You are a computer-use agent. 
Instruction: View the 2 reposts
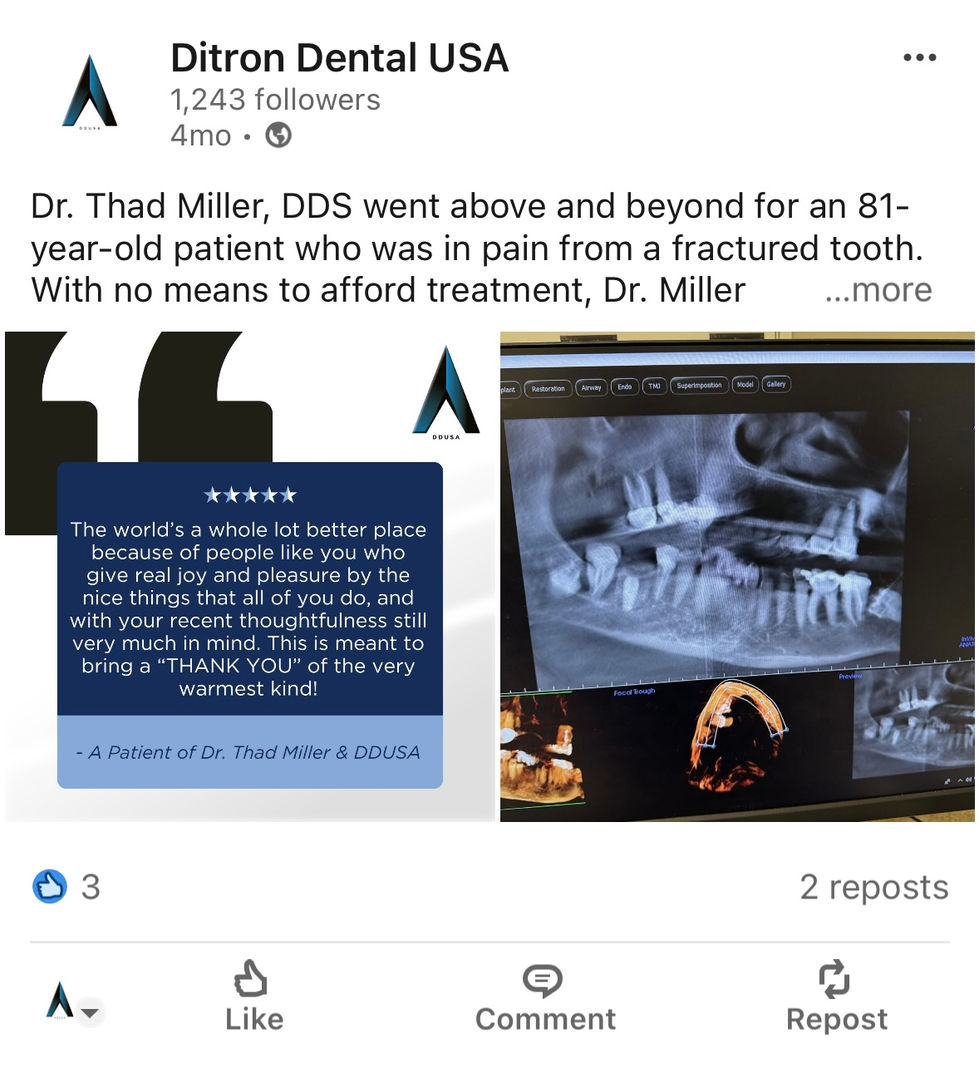coord(873,886)
